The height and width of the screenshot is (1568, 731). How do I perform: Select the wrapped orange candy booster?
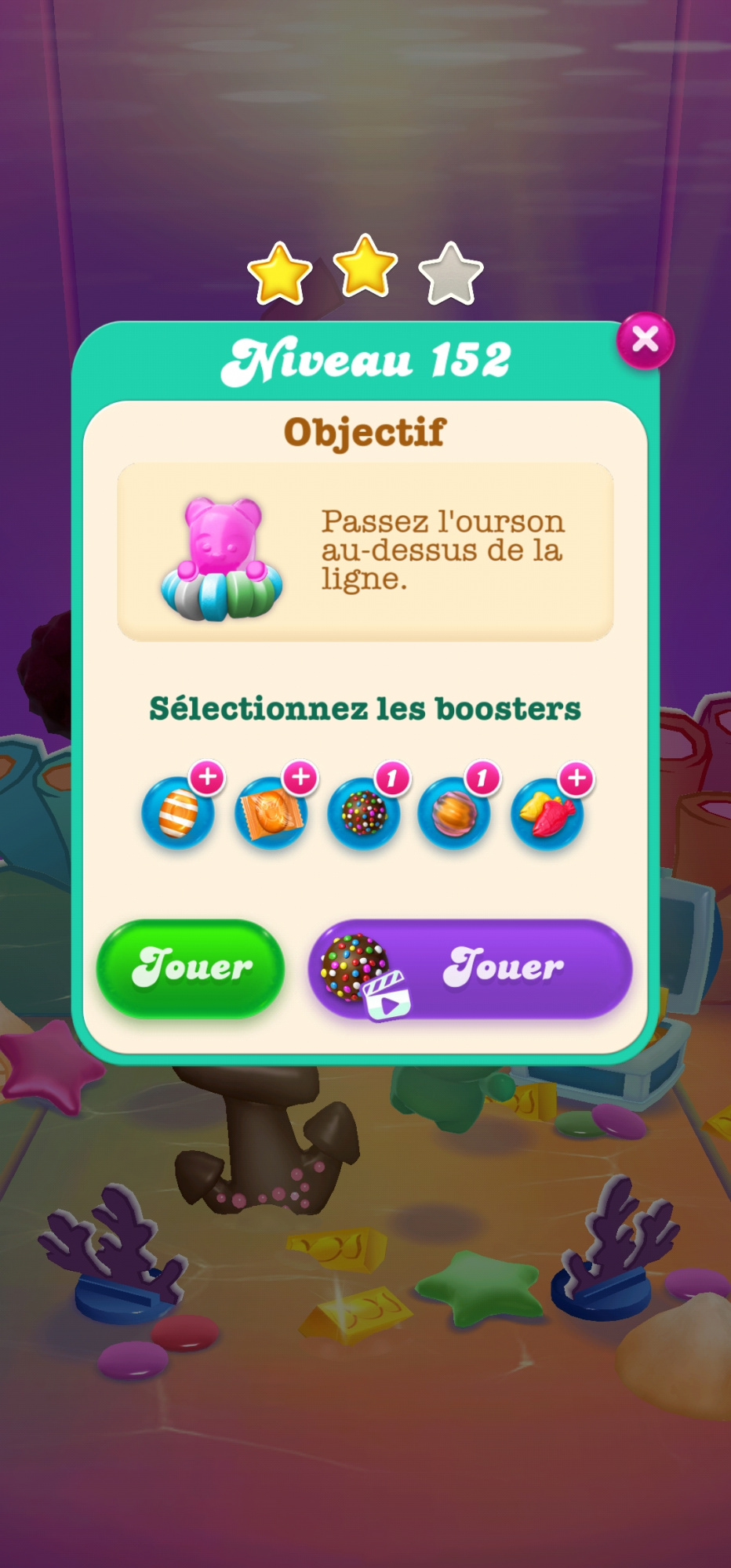271,814
